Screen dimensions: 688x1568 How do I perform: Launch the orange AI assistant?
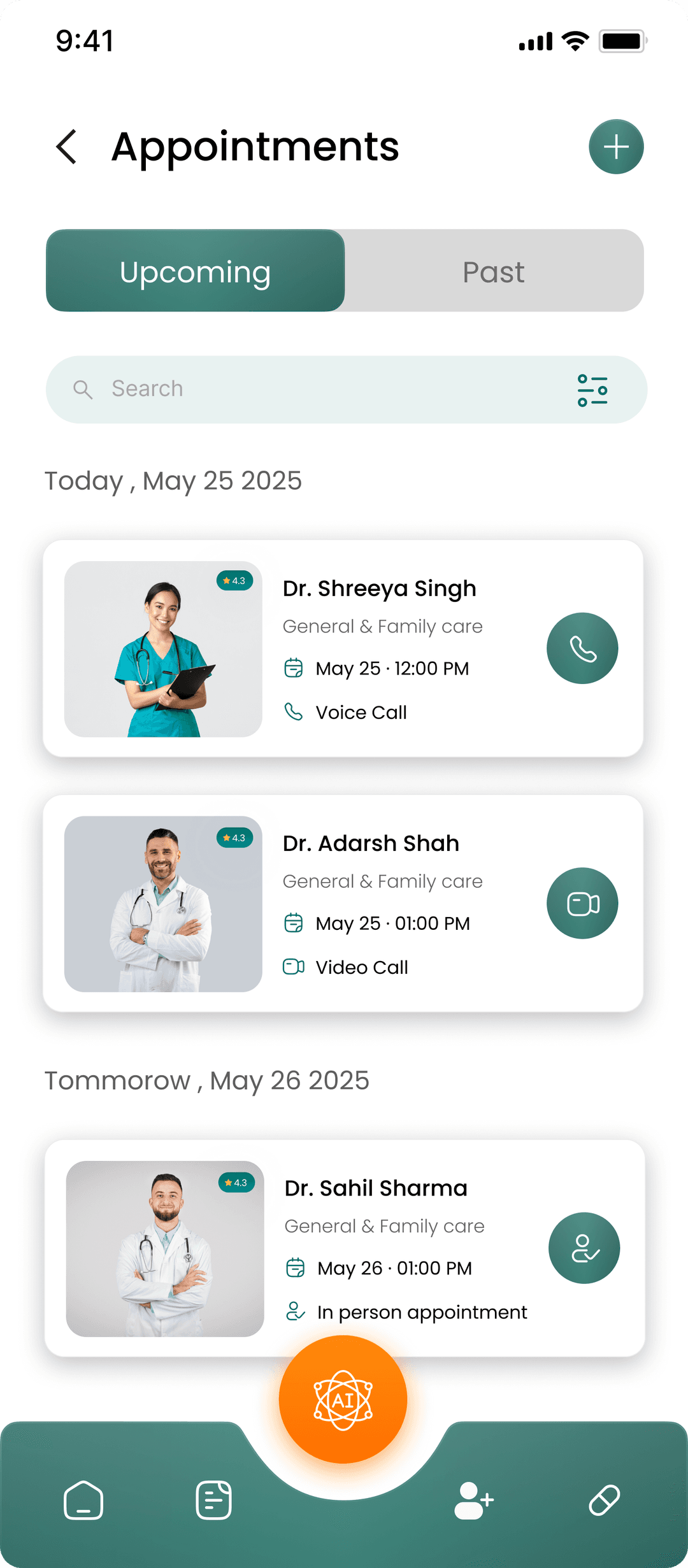point(343,1400)
